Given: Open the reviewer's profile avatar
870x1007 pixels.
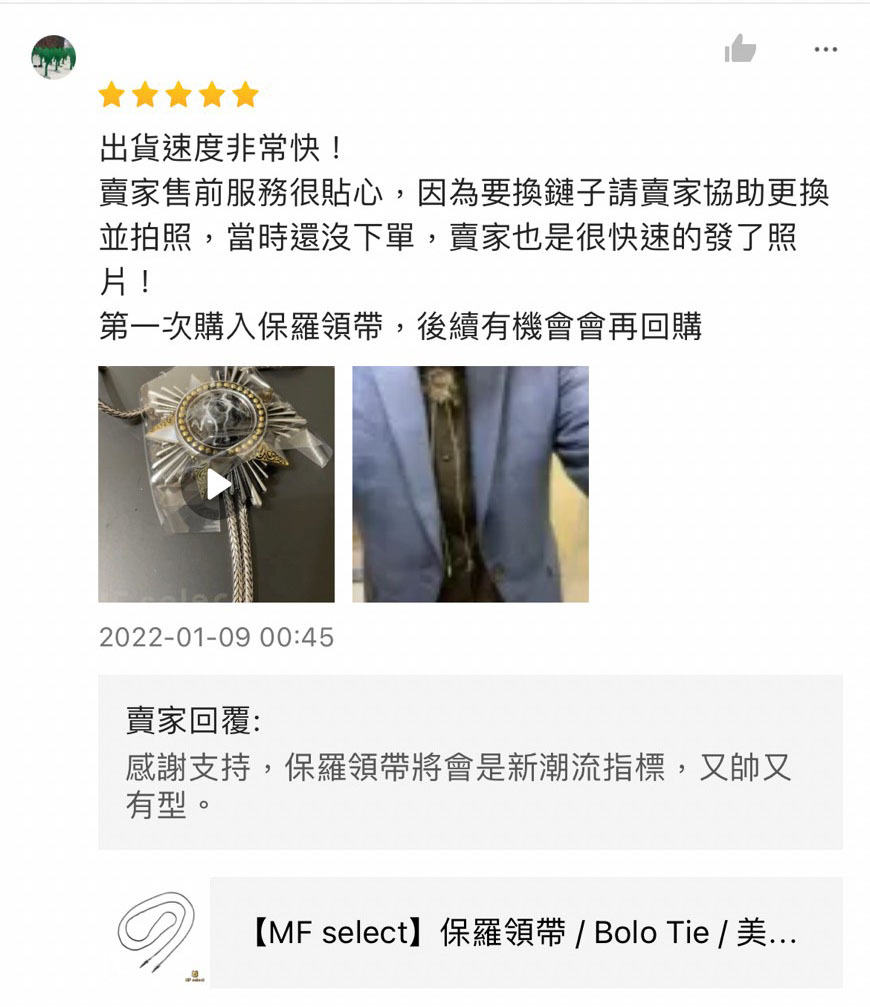Looking at the screenshot, I should [54, 57].
